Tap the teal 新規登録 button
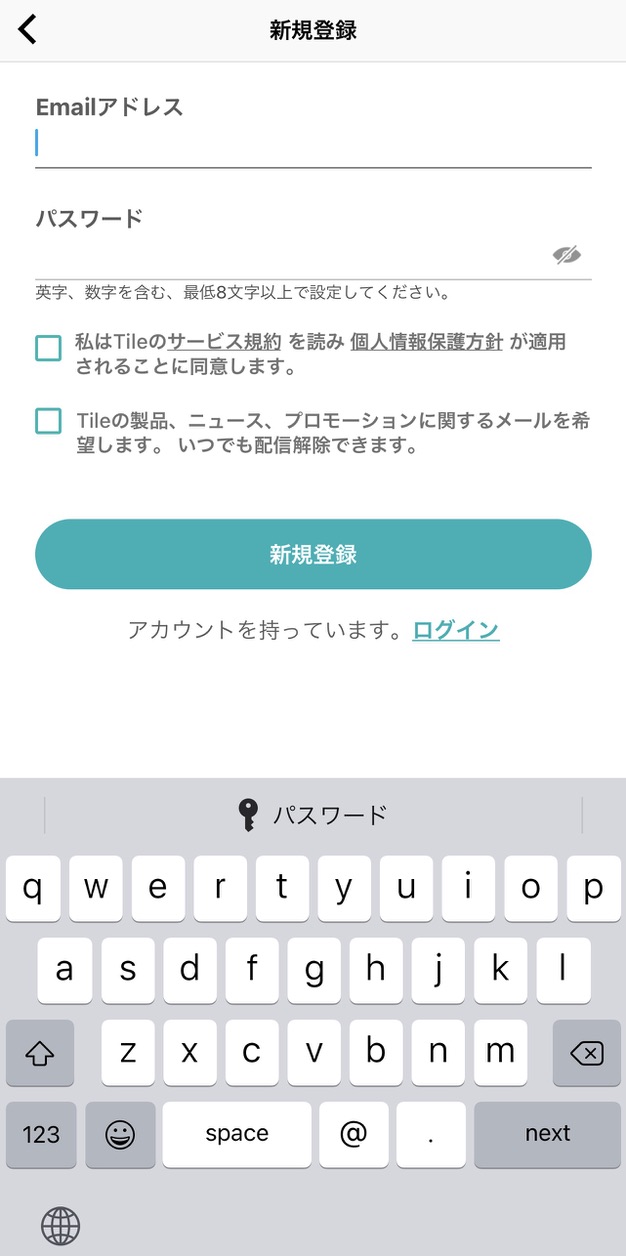The height and width of the screenshot is (1256, 626). click(313, 554)
